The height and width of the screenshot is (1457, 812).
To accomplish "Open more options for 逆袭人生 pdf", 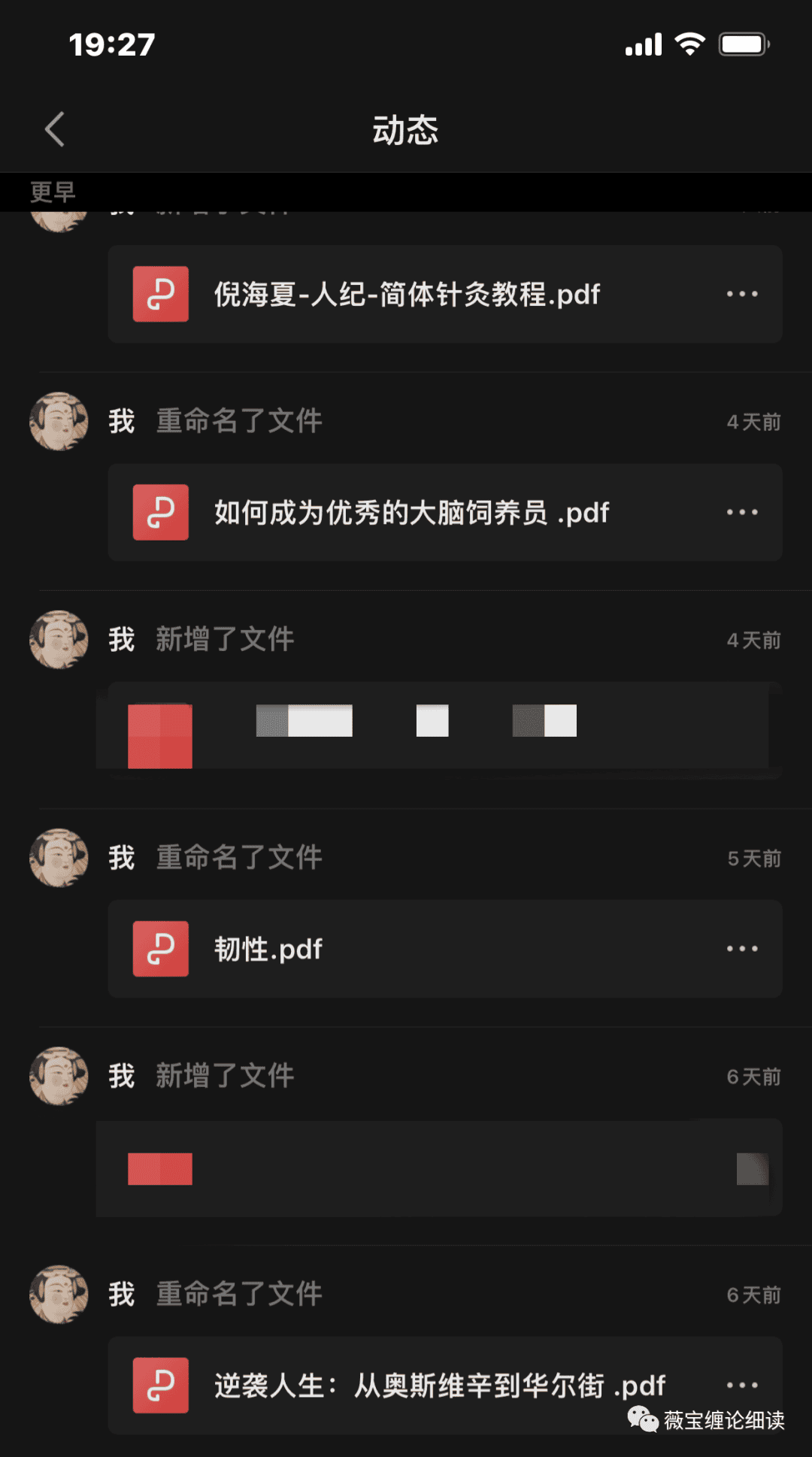I will (x=742, y=1385).
